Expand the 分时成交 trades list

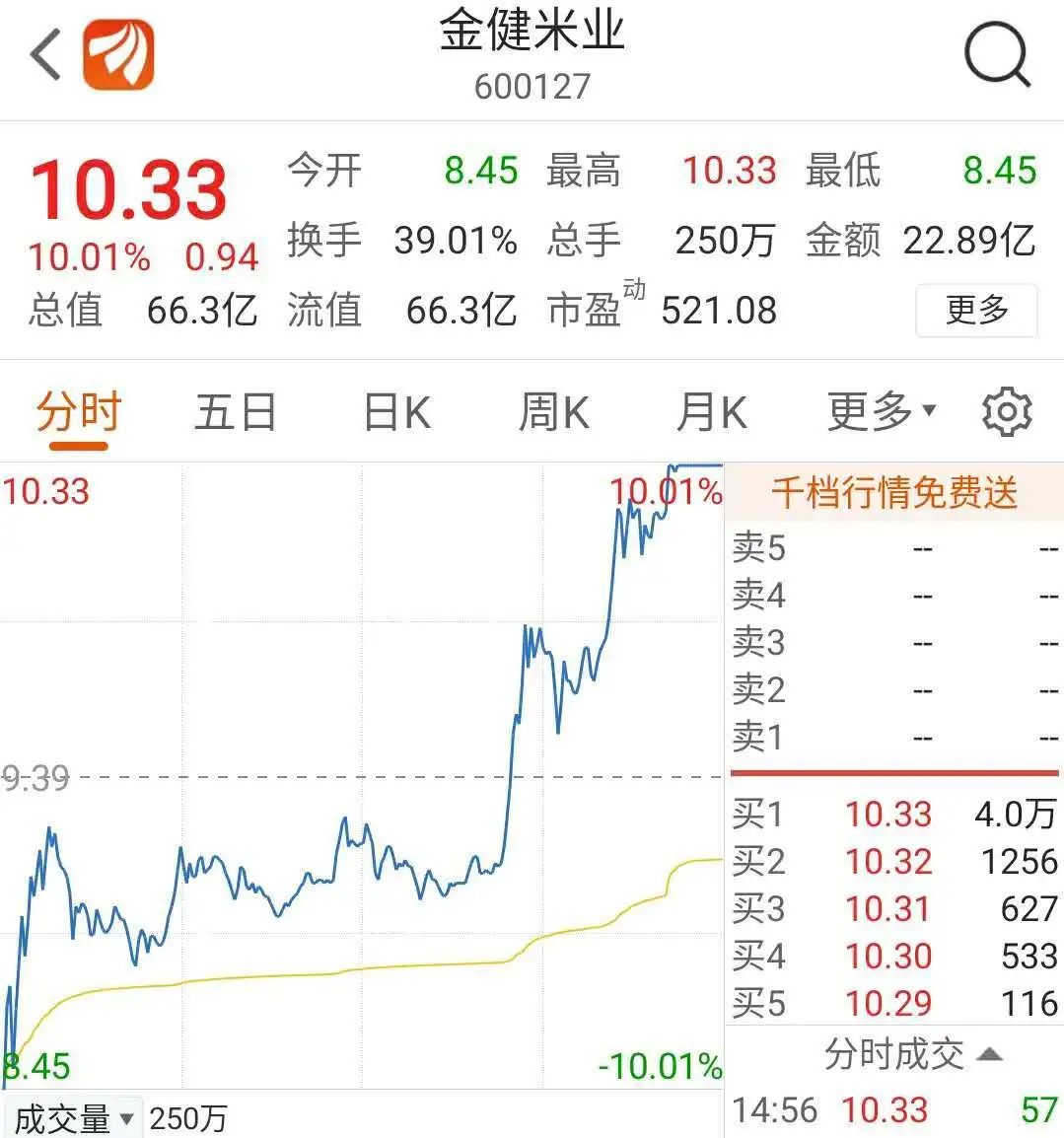[x=912, y=1054]
